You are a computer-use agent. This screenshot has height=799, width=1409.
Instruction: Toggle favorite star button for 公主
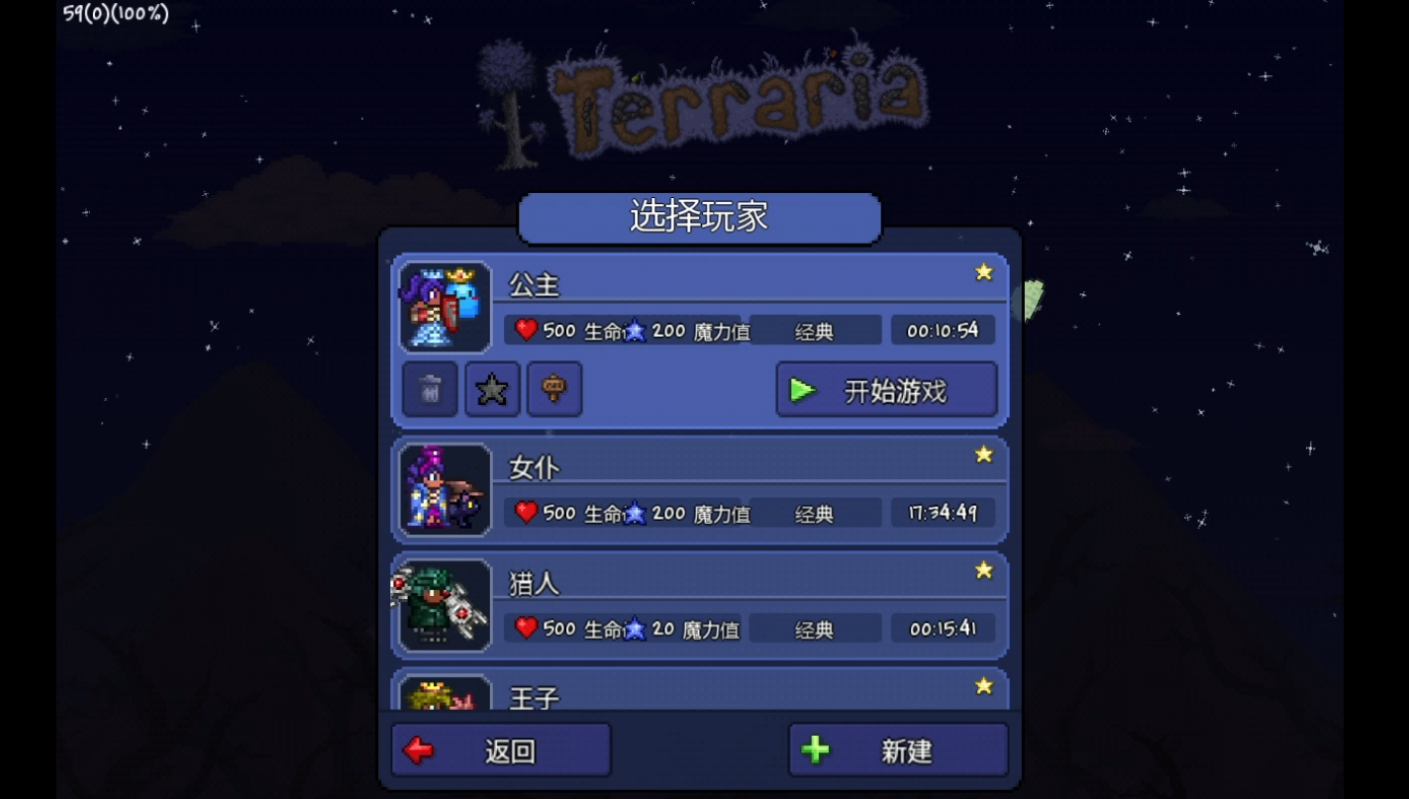(492, 389)
